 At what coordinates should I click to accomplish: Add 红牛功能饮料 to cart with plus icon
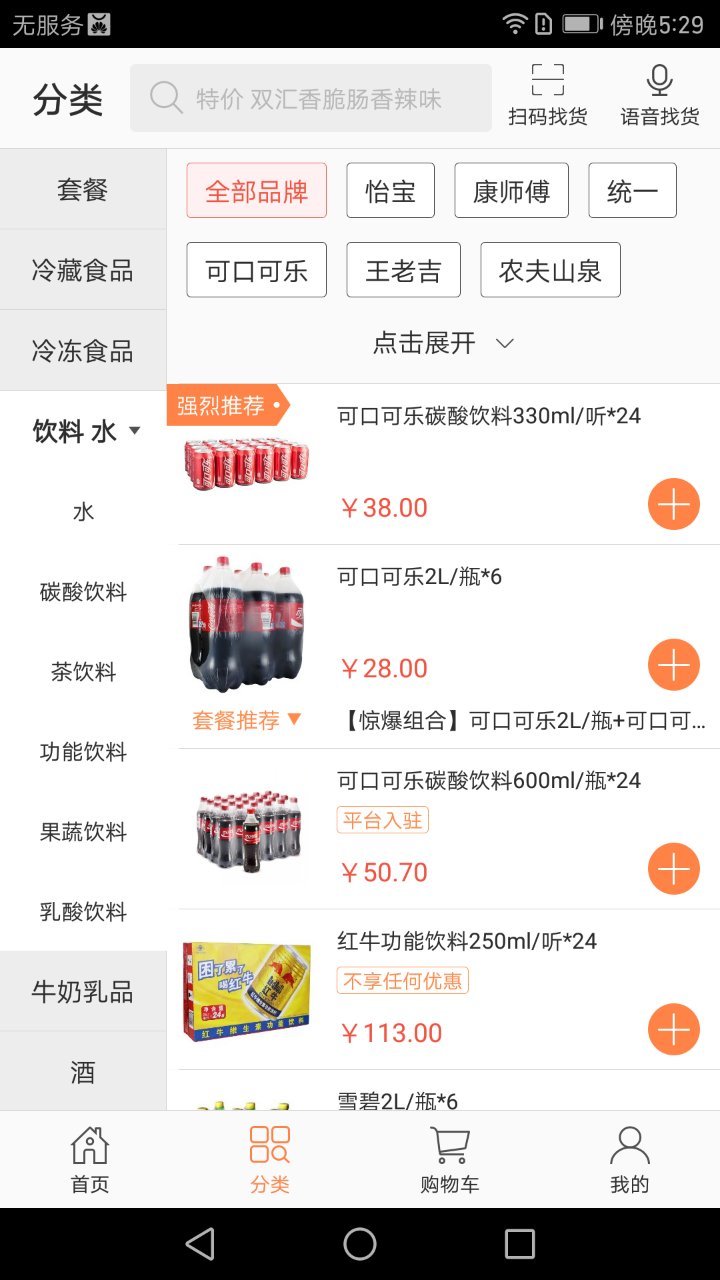(673, 1028)
